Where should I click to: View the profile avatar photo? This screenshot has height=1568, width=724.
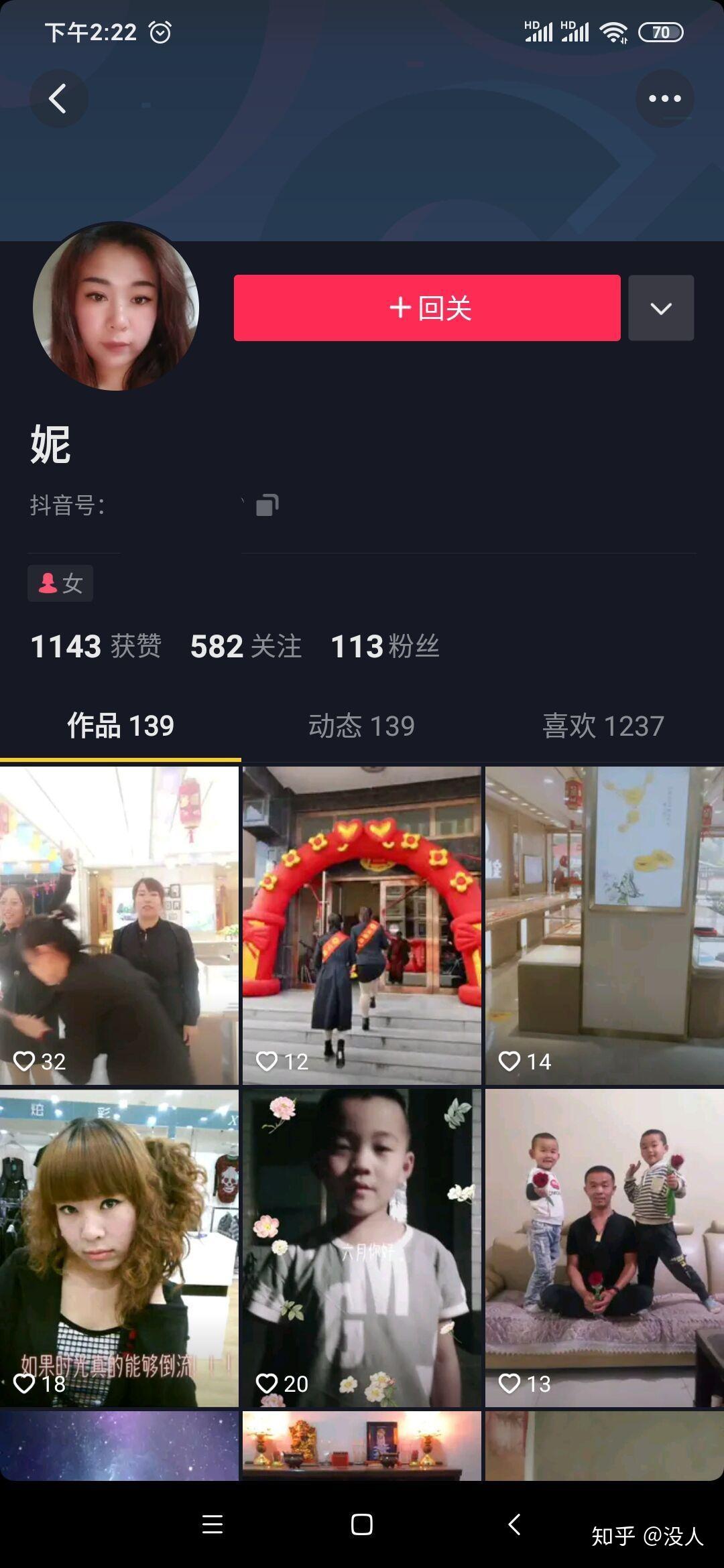[116, 306]
